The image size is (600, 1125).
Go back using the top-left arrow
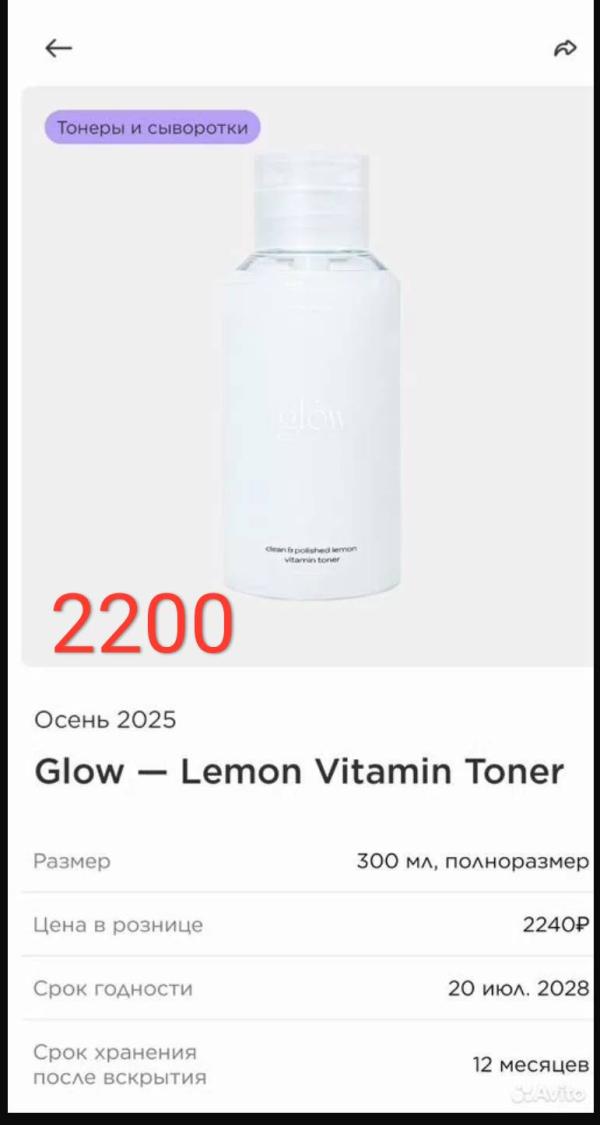pos(58,48)
